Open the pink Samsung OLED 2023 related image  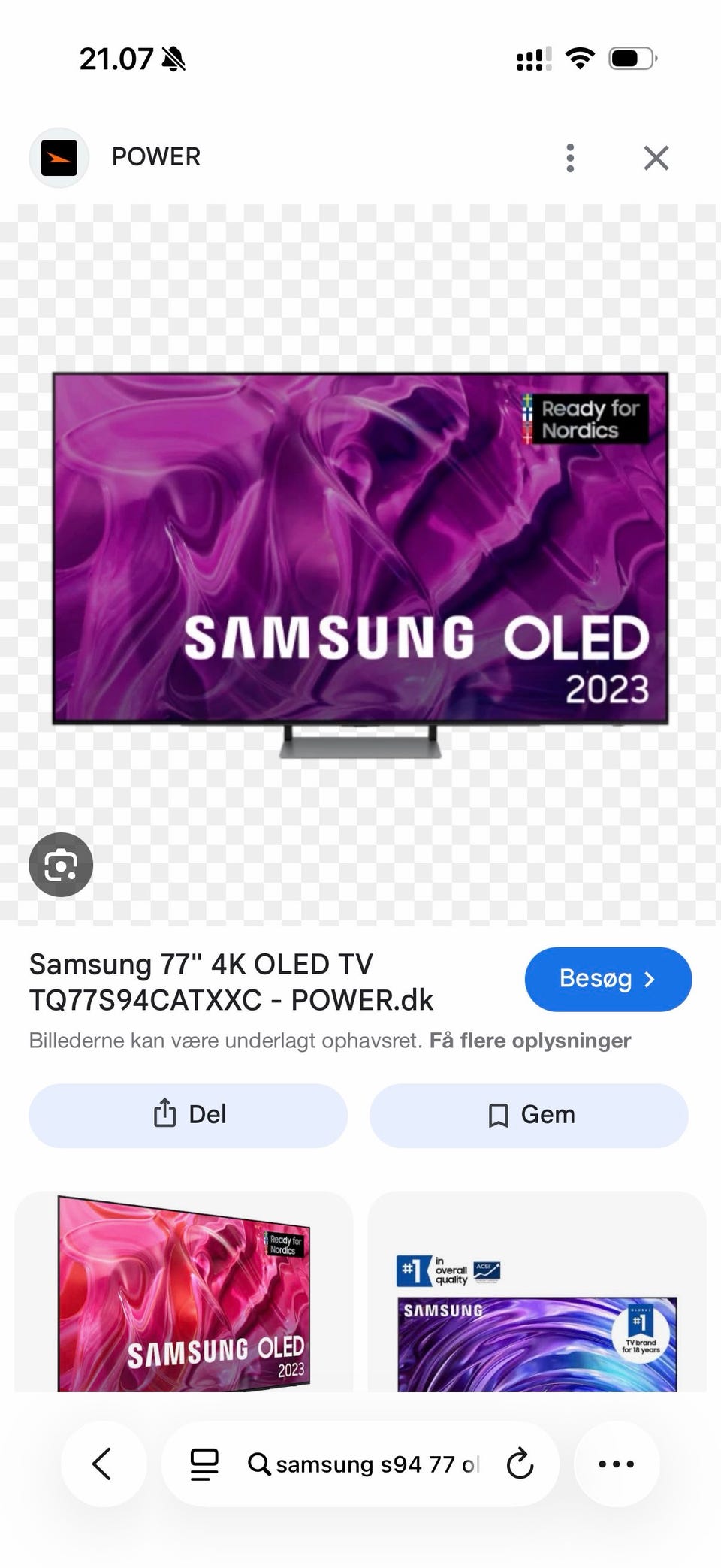pyautogui.click(x=184, y=1292)
